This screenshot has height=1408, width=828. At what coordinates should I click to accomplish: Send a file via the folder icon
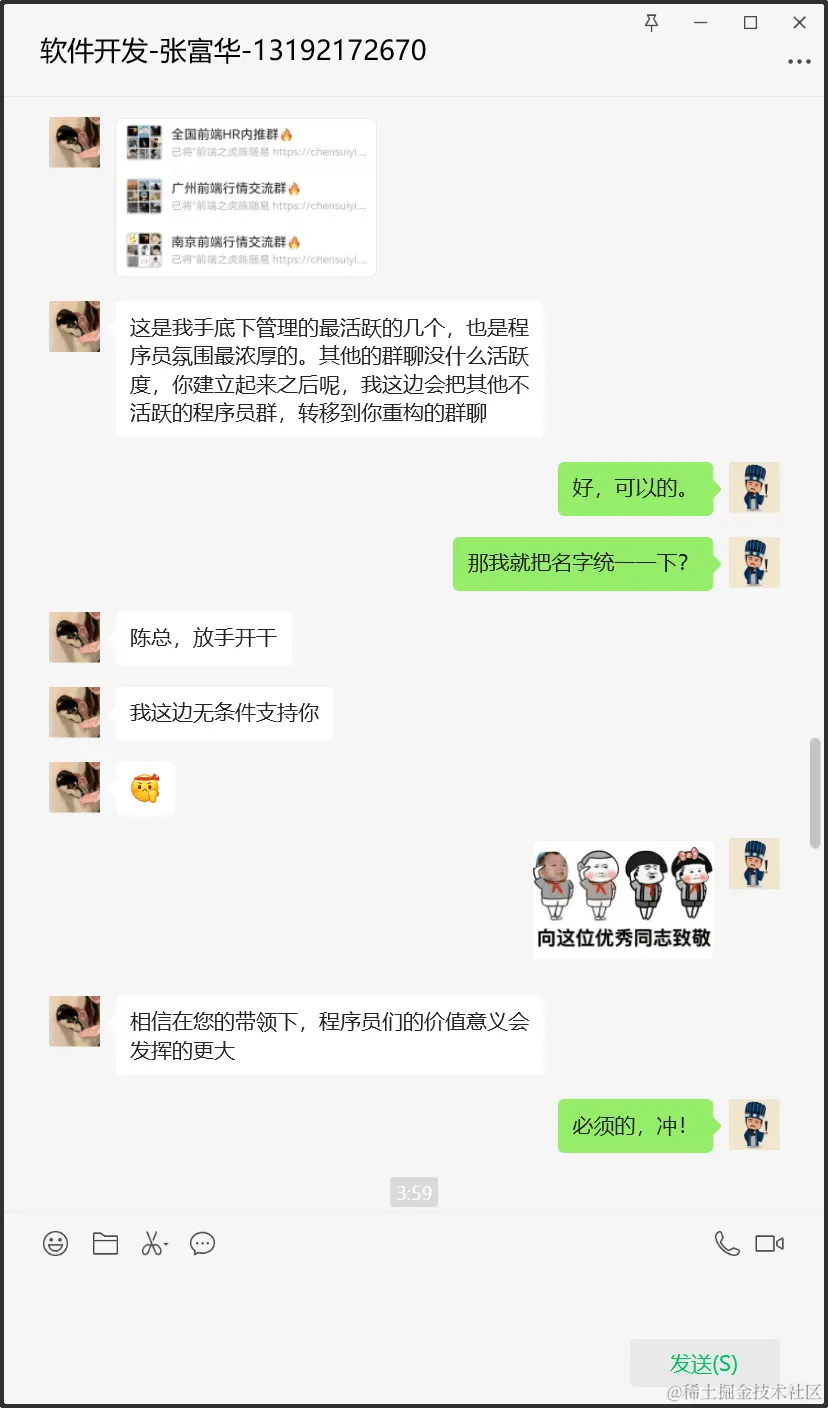tap(105, 1244)
